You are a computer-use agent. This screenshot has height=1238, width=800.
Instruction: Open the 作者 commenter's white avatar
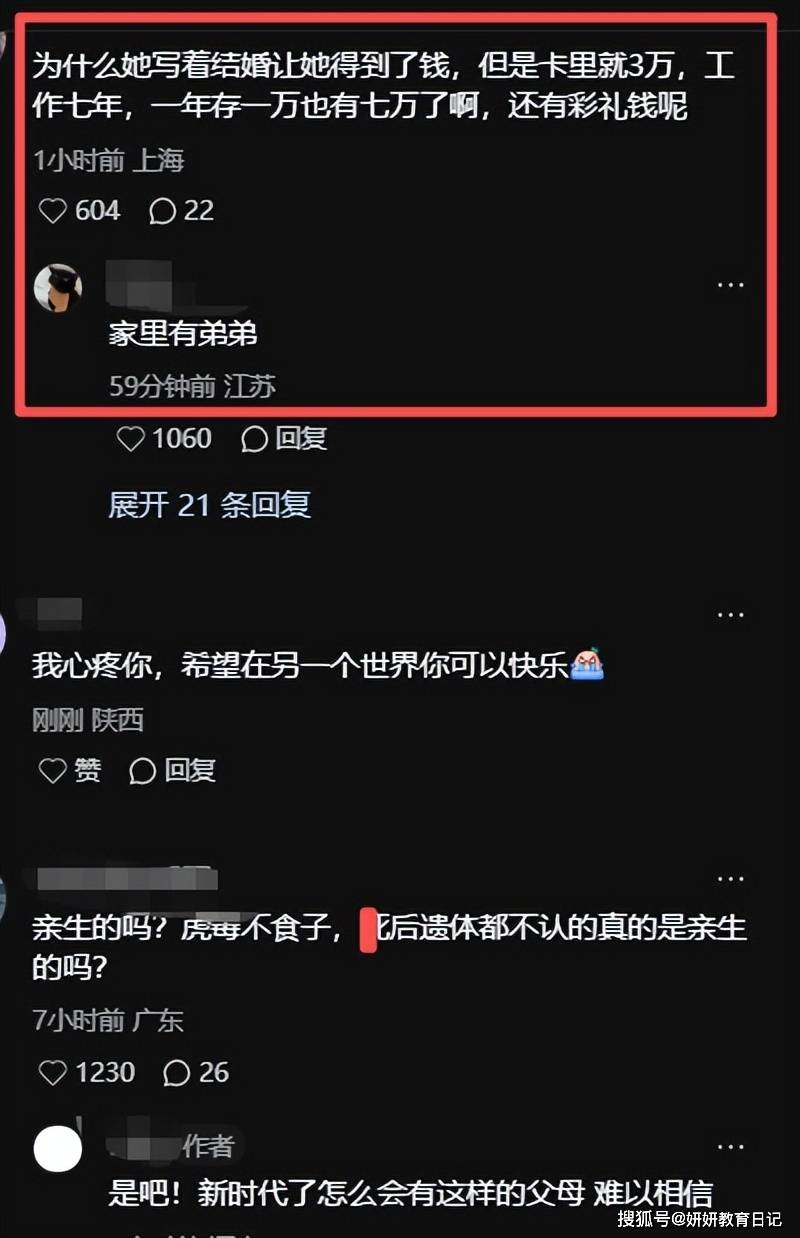click(58, 1148)
